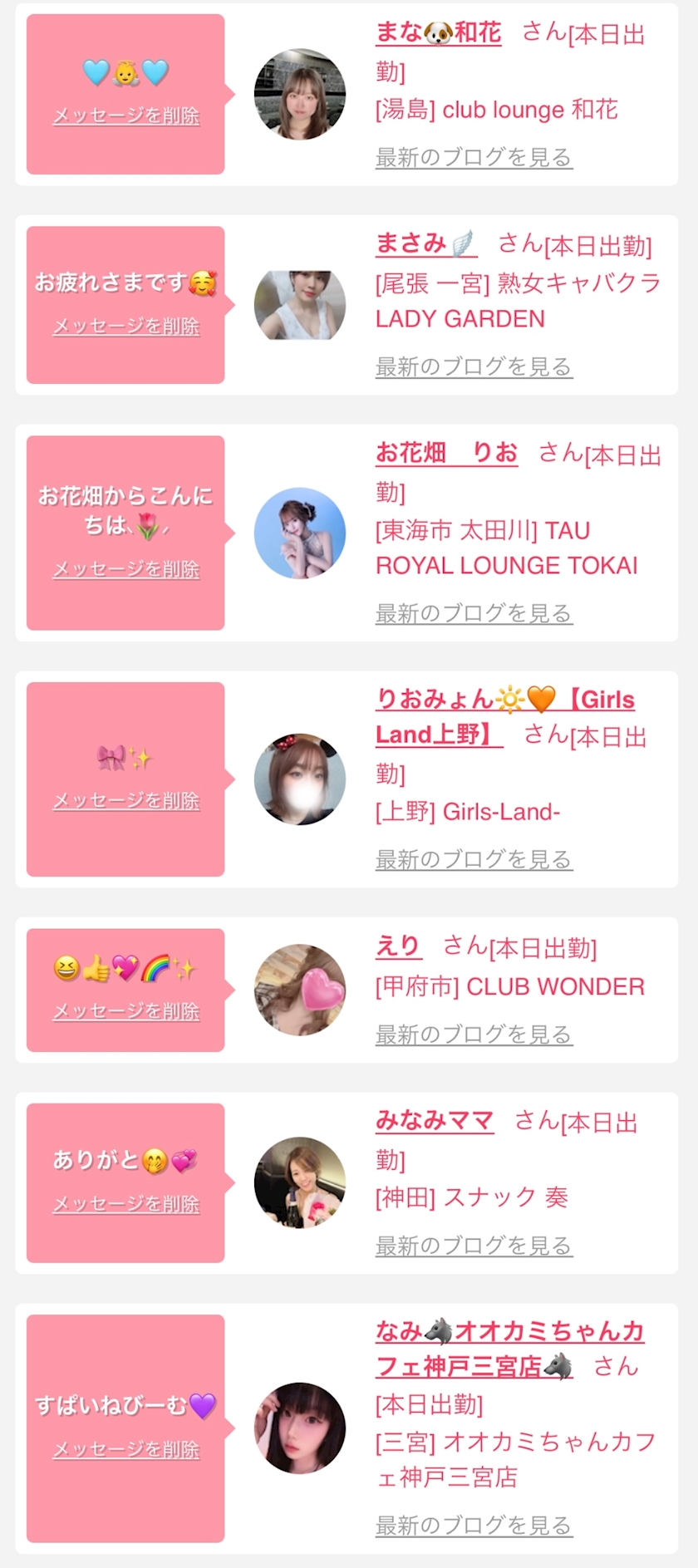Screen dimensions: 698x1568
Task: Delete the お疲れさまです message
Action: pos(126,327)
